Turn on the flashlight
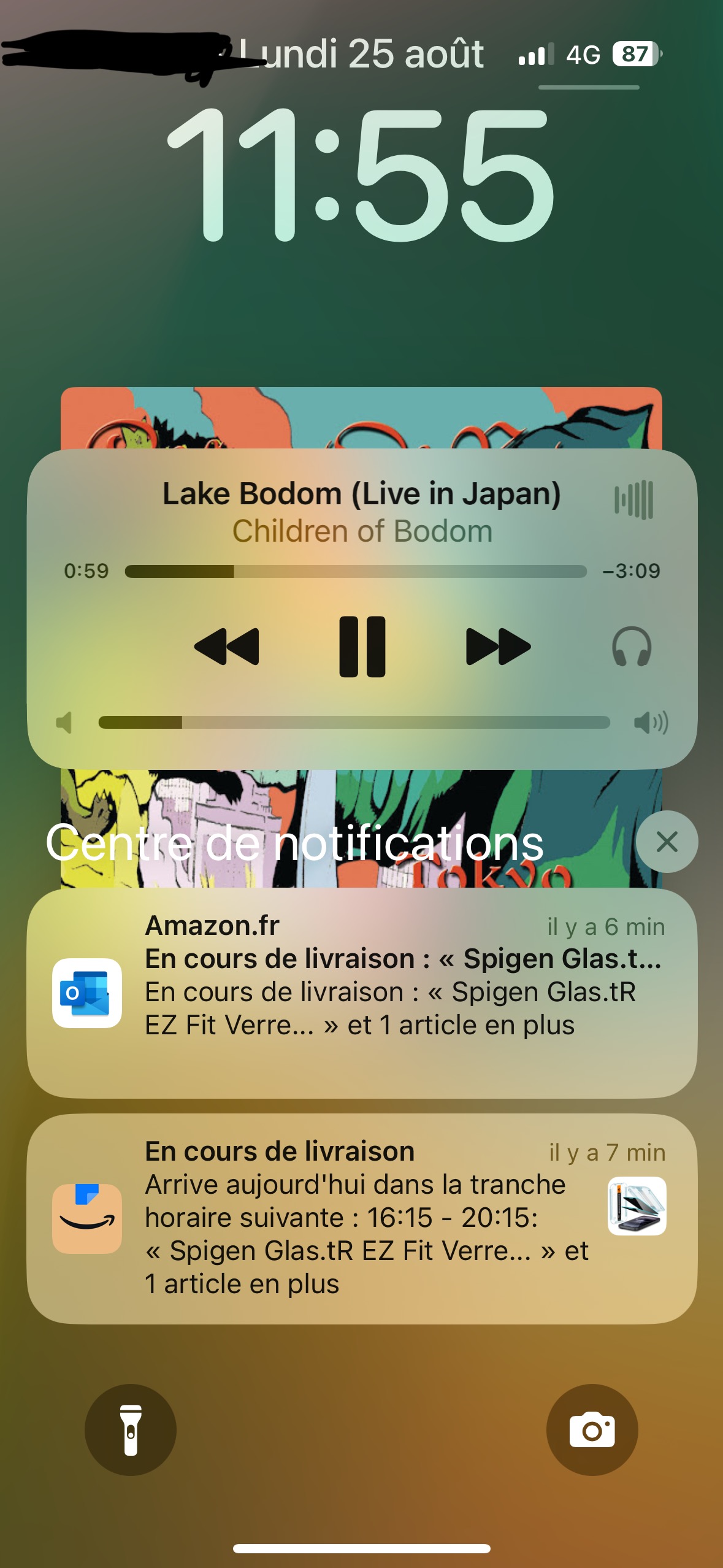723x1568 pixels. [131, 1430]
